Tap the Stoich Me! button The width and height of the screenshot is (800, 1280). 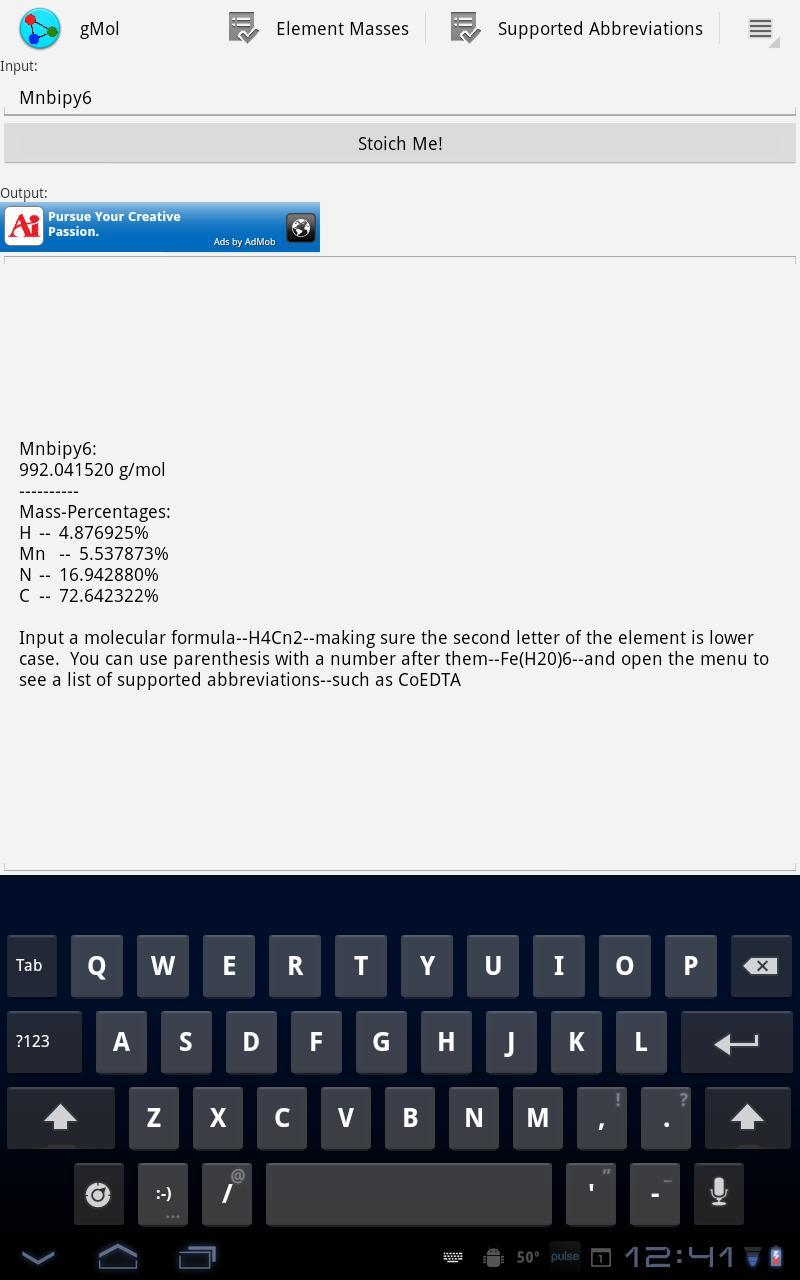(400, 143)
